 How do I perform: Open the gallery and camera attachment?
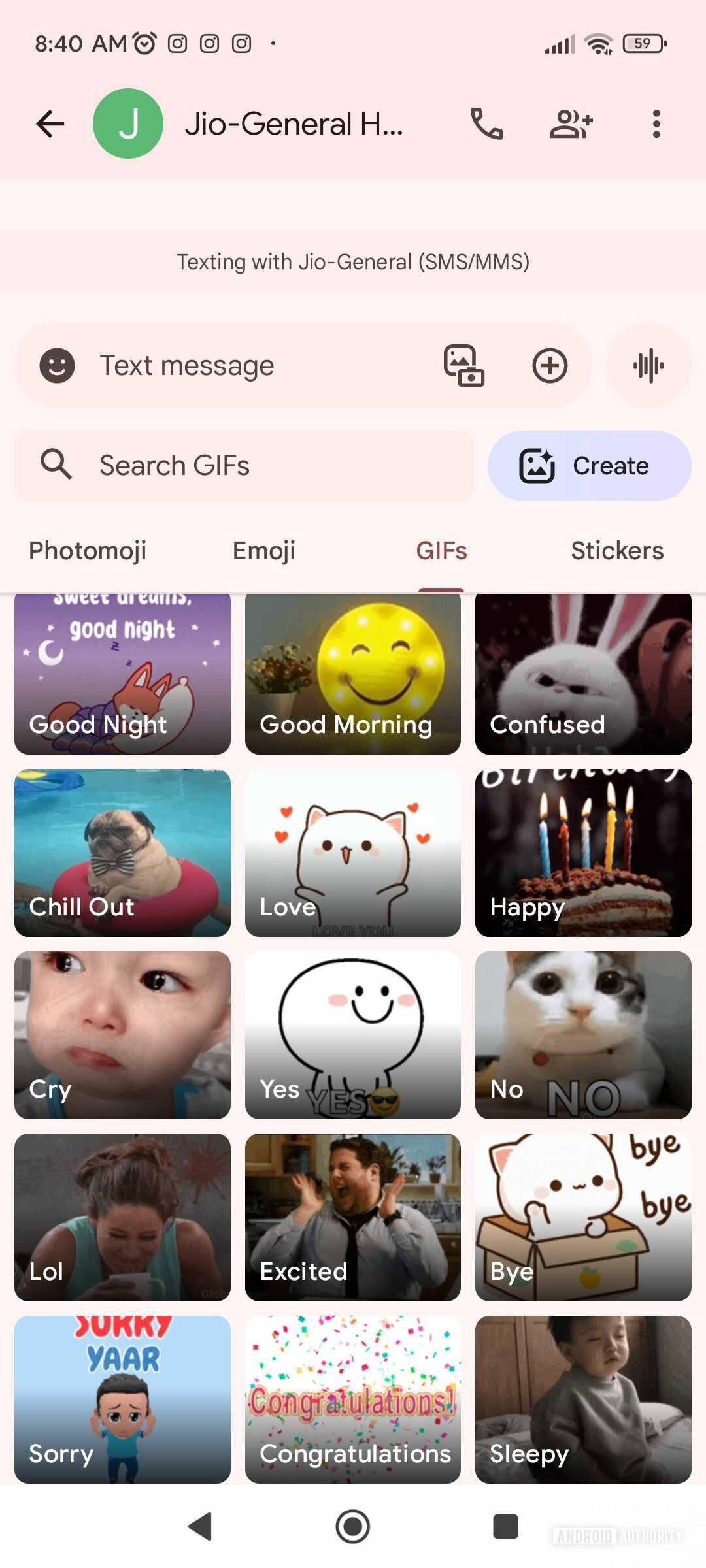464,365
